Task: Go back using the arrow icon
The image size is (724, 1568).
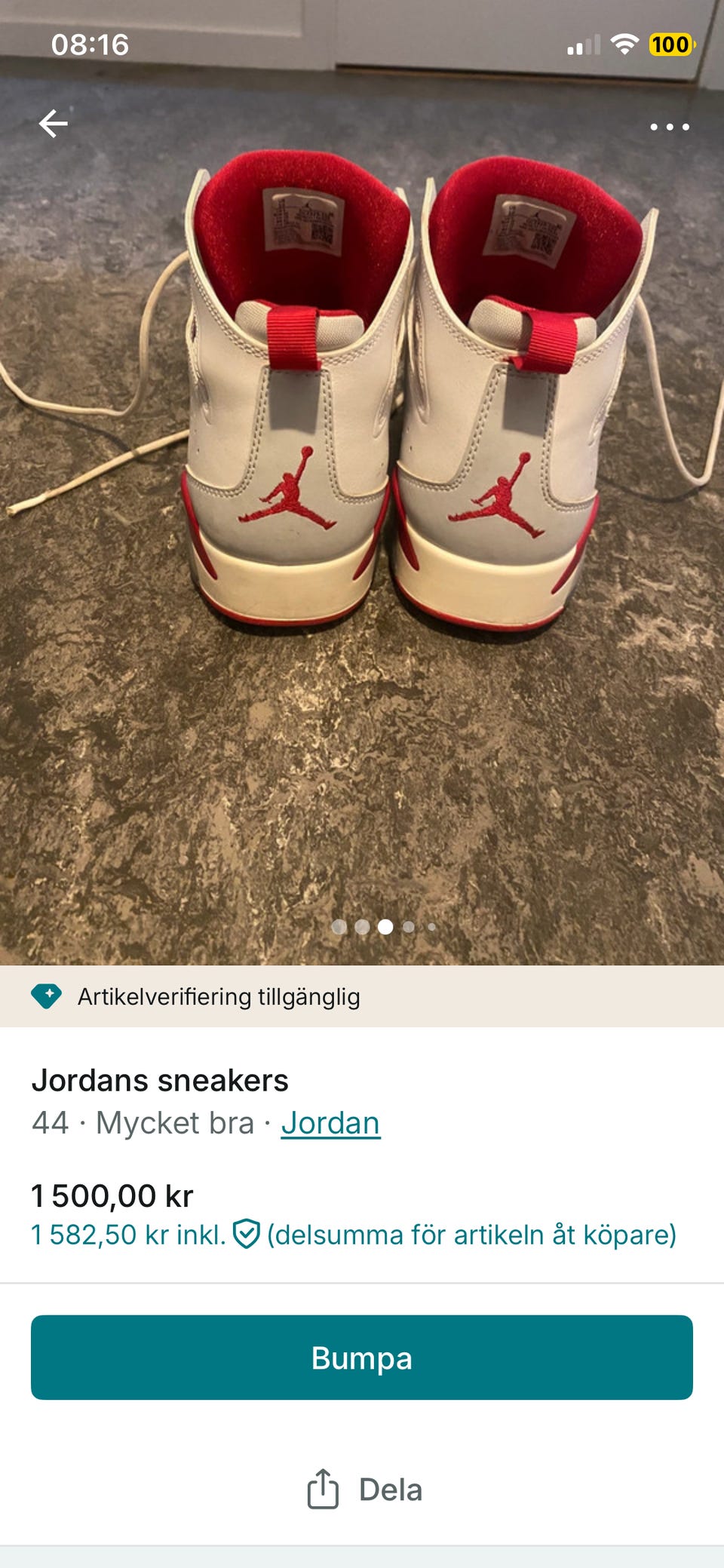Action: tap(54, 124)
